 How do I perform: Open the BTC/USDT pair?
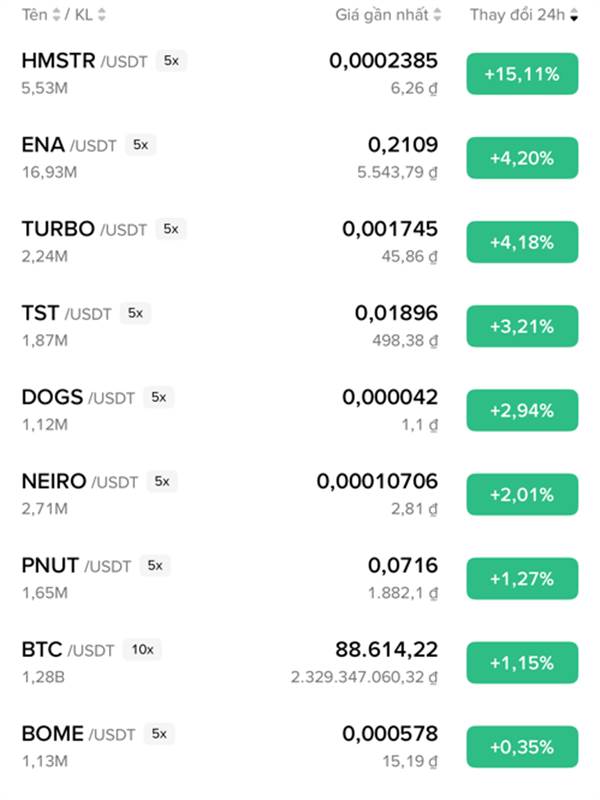(300, 663)
